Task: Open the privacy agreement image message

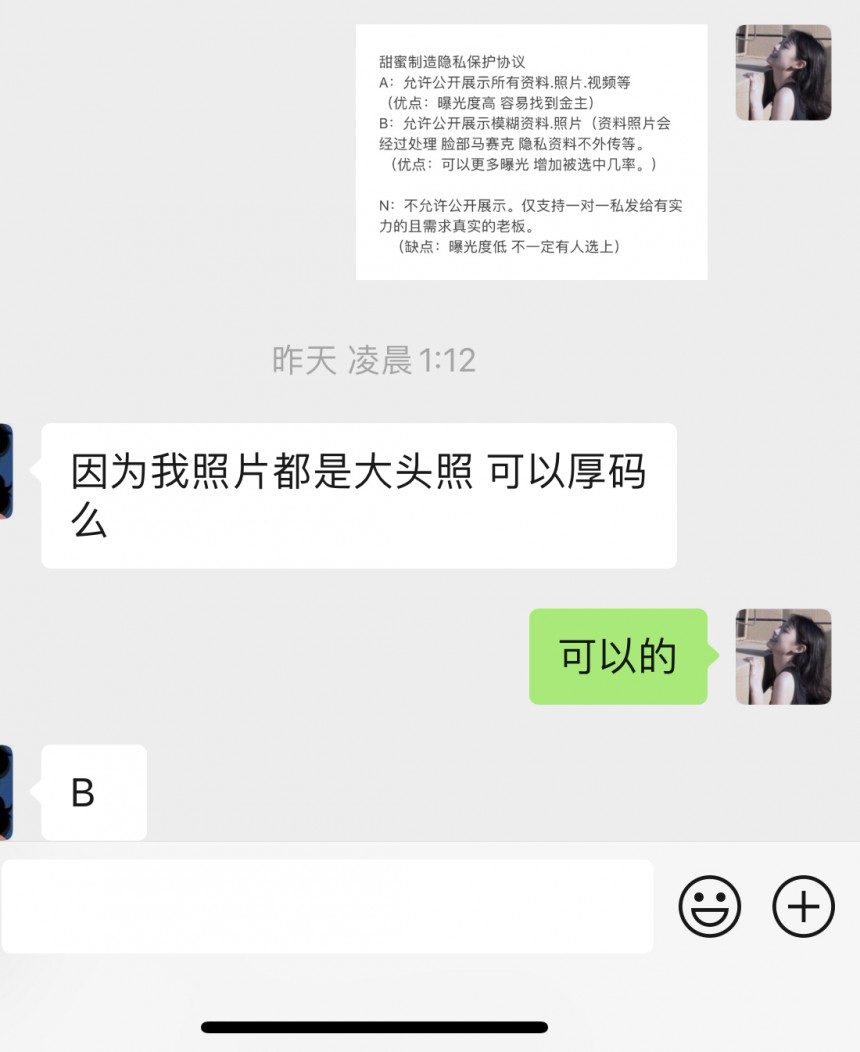Action: pyautogui.click(x=531, y=152)
